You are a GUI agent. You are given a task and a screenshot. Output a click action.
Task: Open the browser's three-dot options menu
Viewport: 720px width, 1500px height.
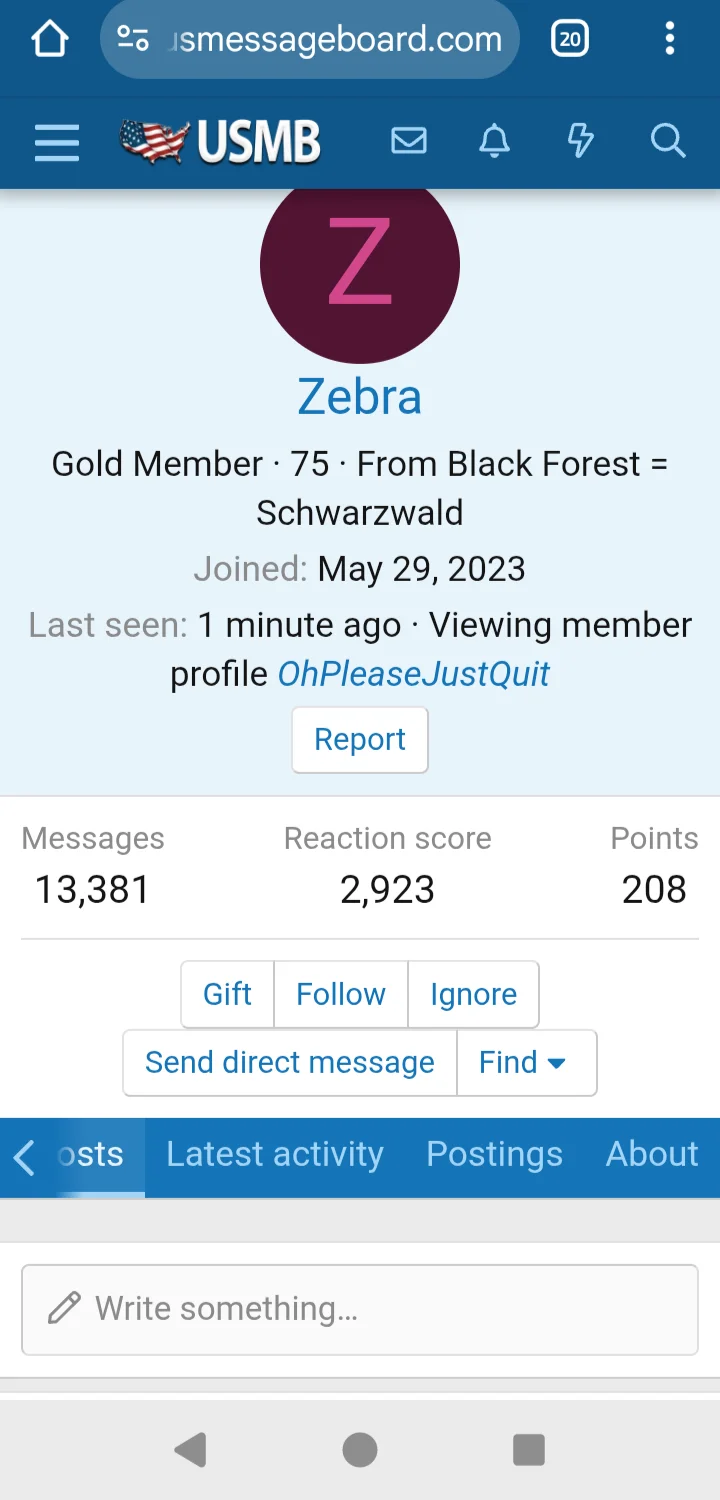[670, 38]
